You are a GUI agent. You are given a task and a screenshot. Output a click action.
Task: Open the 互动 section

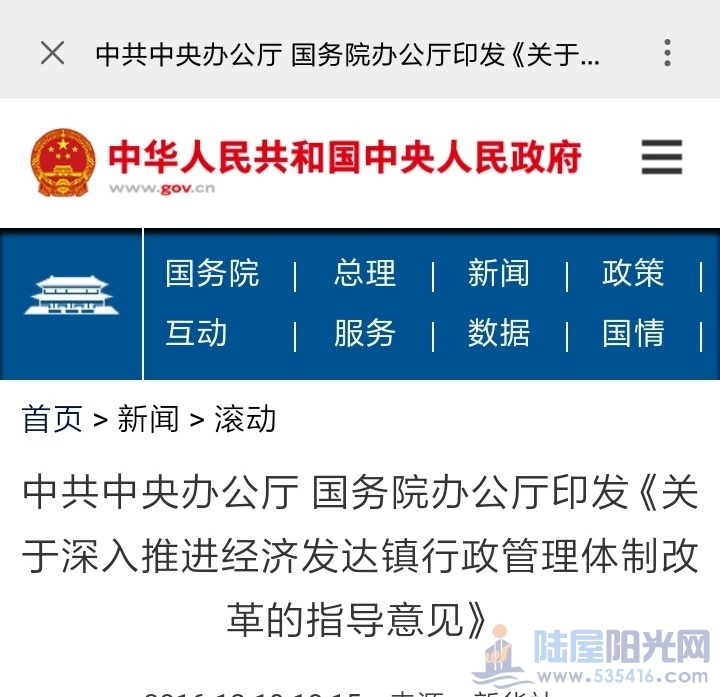click(196, 333)
